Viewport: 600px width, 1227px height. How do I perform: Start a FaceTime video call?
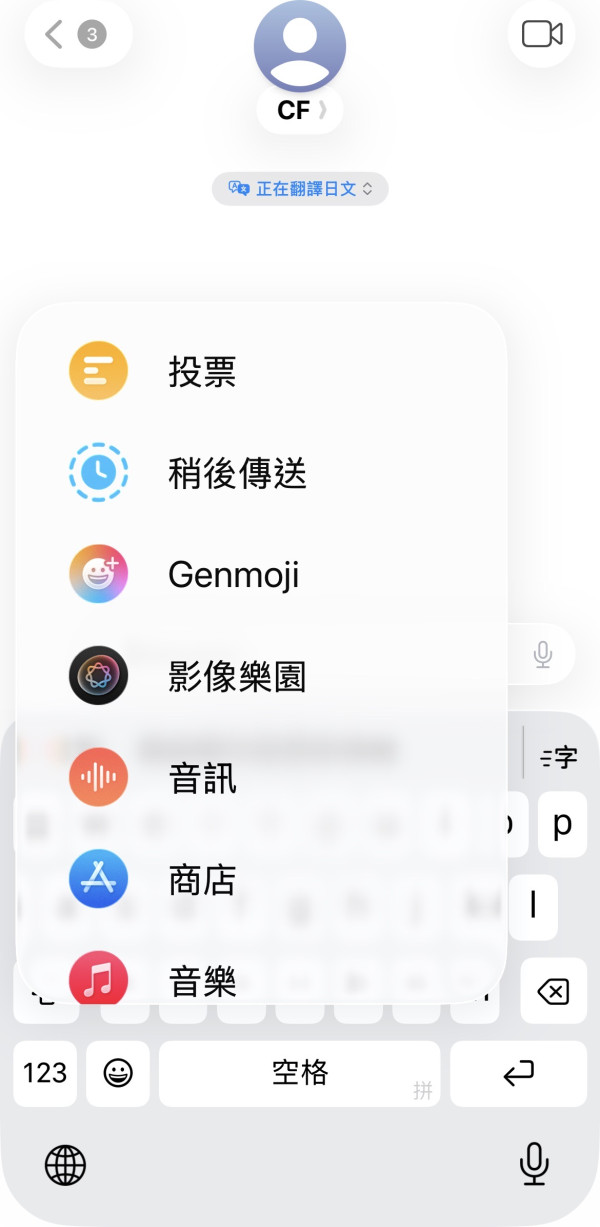click(x=542, y=35)
